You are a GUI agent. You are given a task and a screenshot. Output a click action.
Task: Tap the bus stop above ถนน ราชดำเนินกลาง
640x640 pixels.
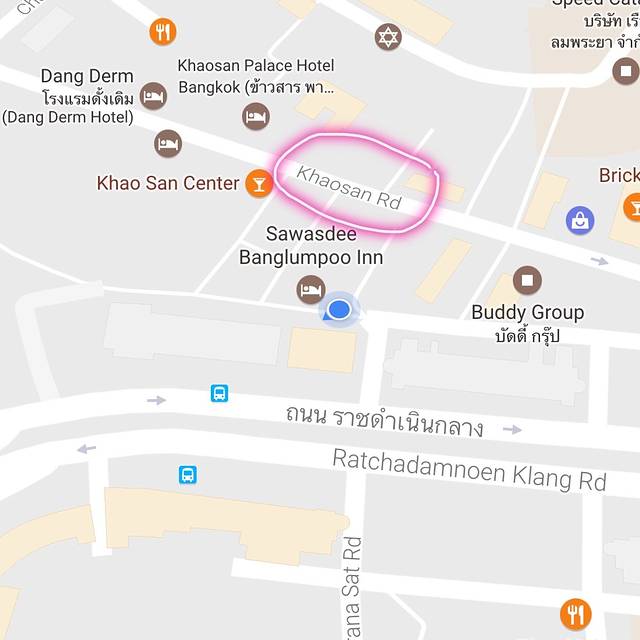[x=219, y=394]
